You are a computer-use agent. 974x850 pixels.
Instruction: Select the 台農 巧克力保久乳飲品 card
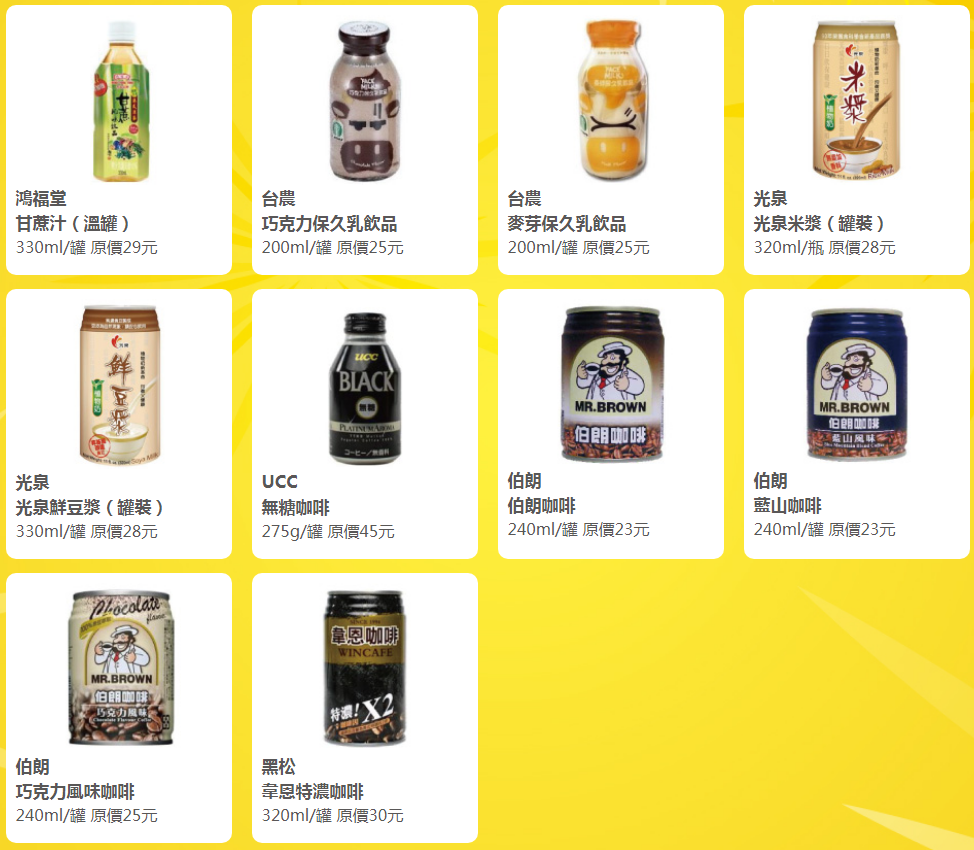(365, 140)
